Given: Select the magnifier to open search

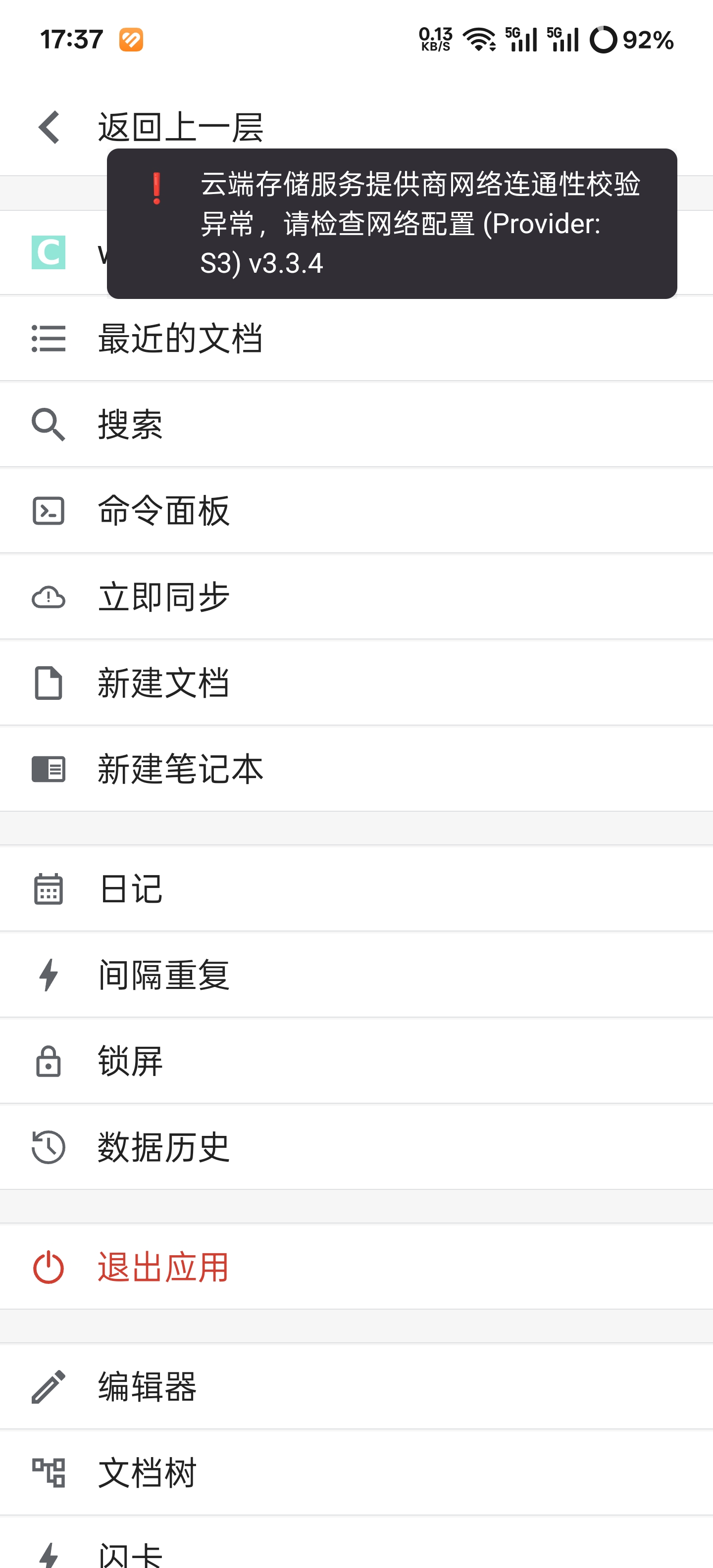Looking at the screenshot, I should coord(48,426).
